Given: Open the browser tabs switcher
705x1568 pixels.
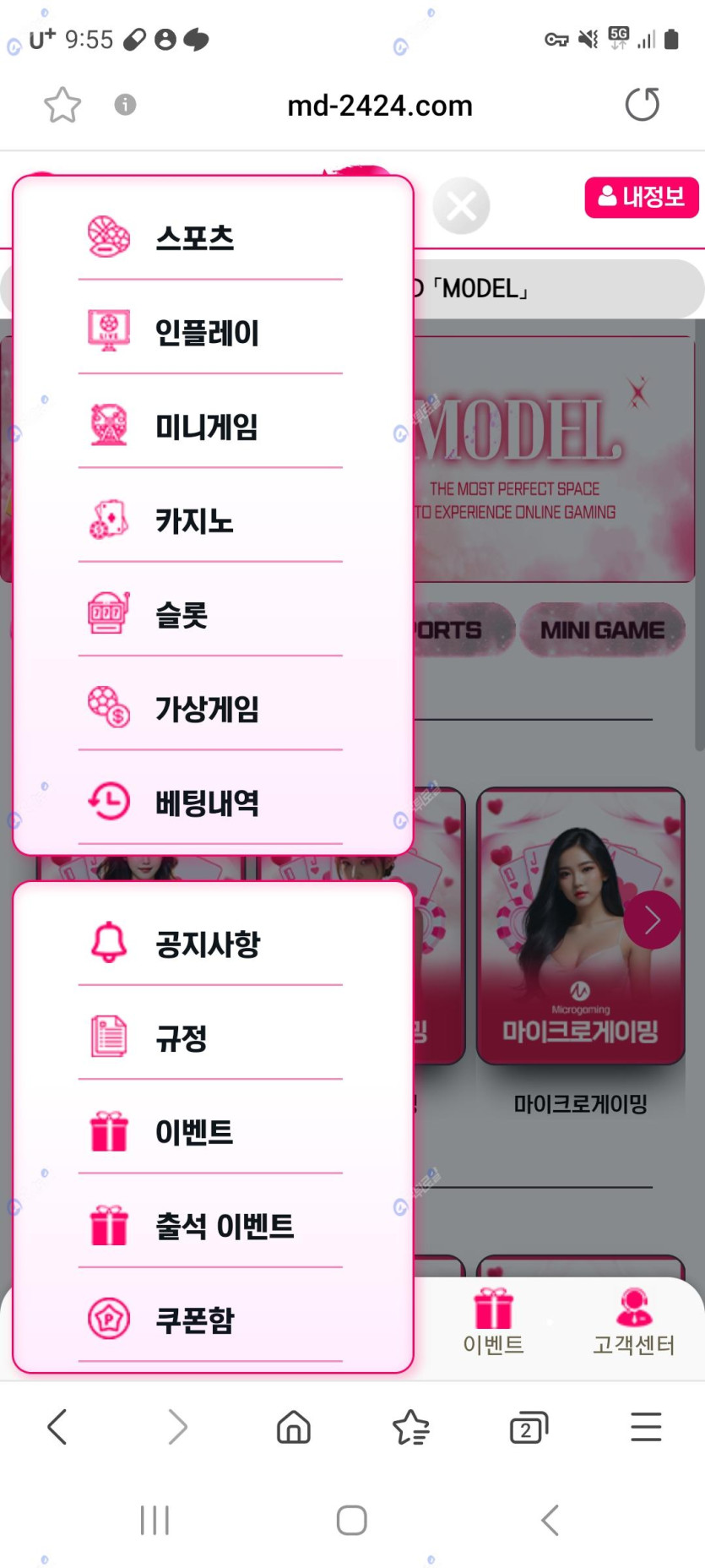Looking at the screenshot, I should pyautogui.click(x=529, y=1427).
